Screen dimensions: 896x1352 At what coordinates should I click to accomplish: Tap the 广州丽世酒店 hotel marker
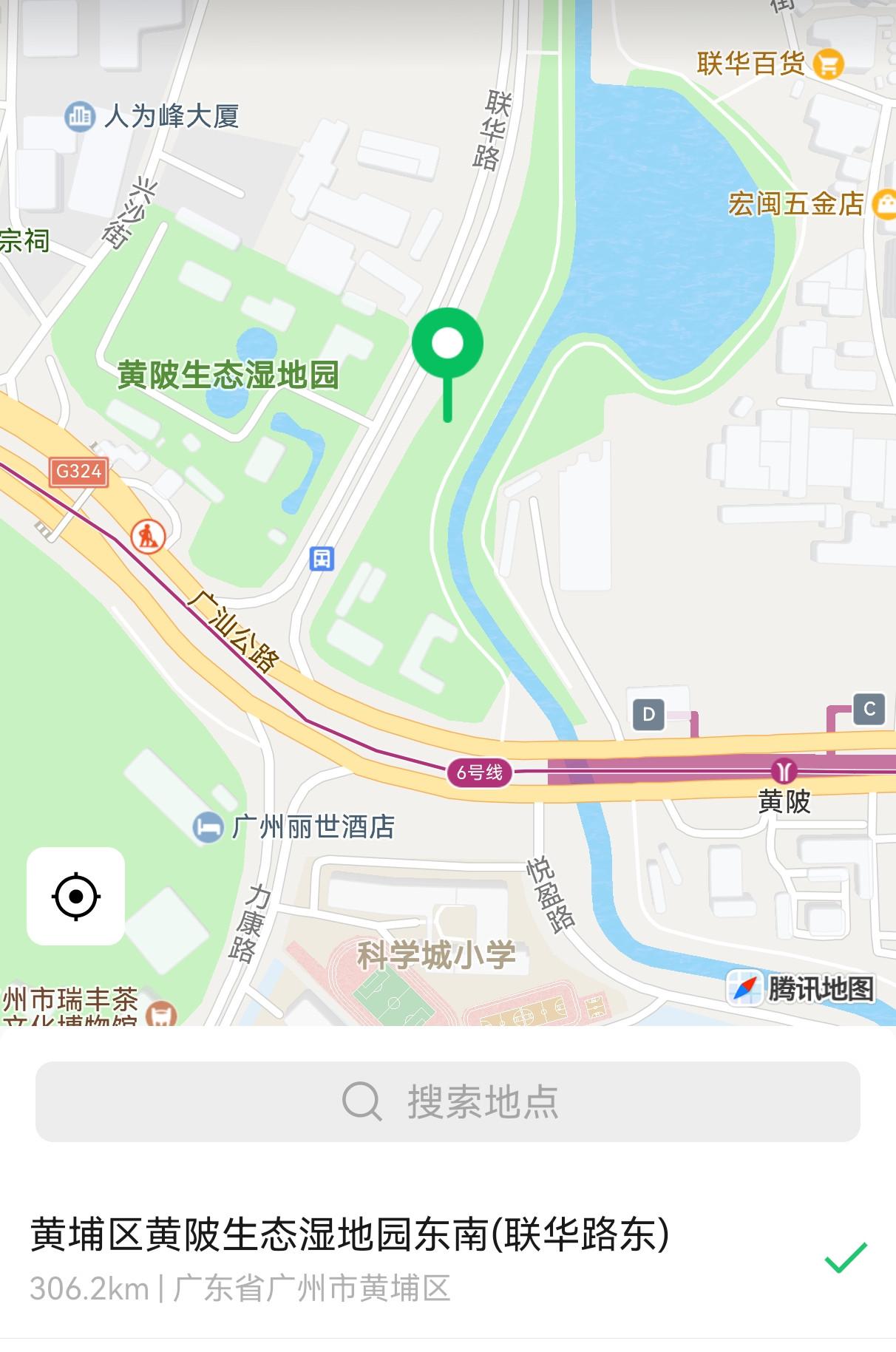click(208, 826)
